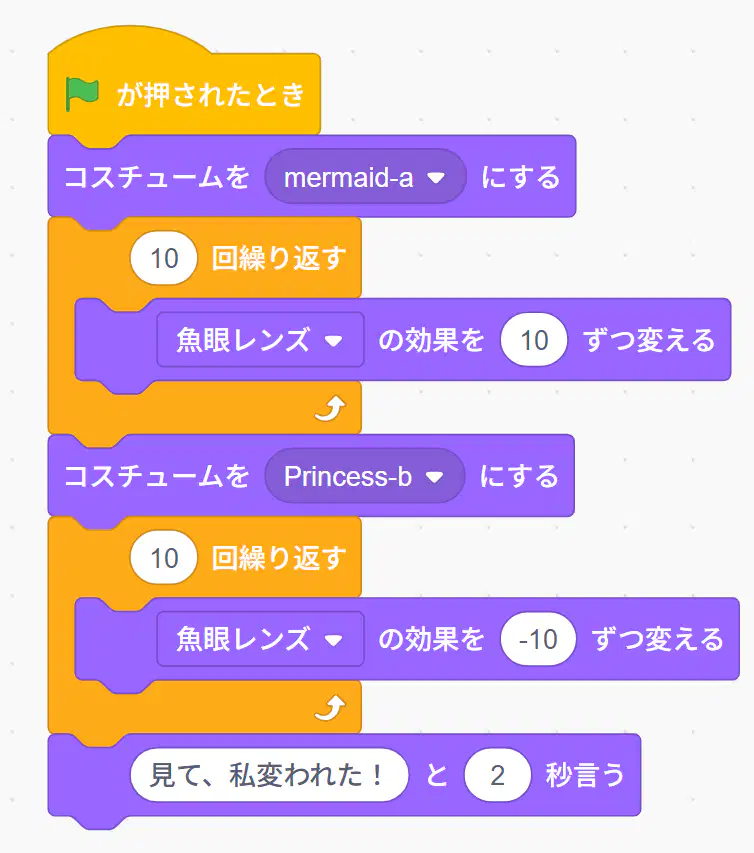Edit the positive 10 effect change value
This screenshot has width=754, height=853.
coord(534,340)
